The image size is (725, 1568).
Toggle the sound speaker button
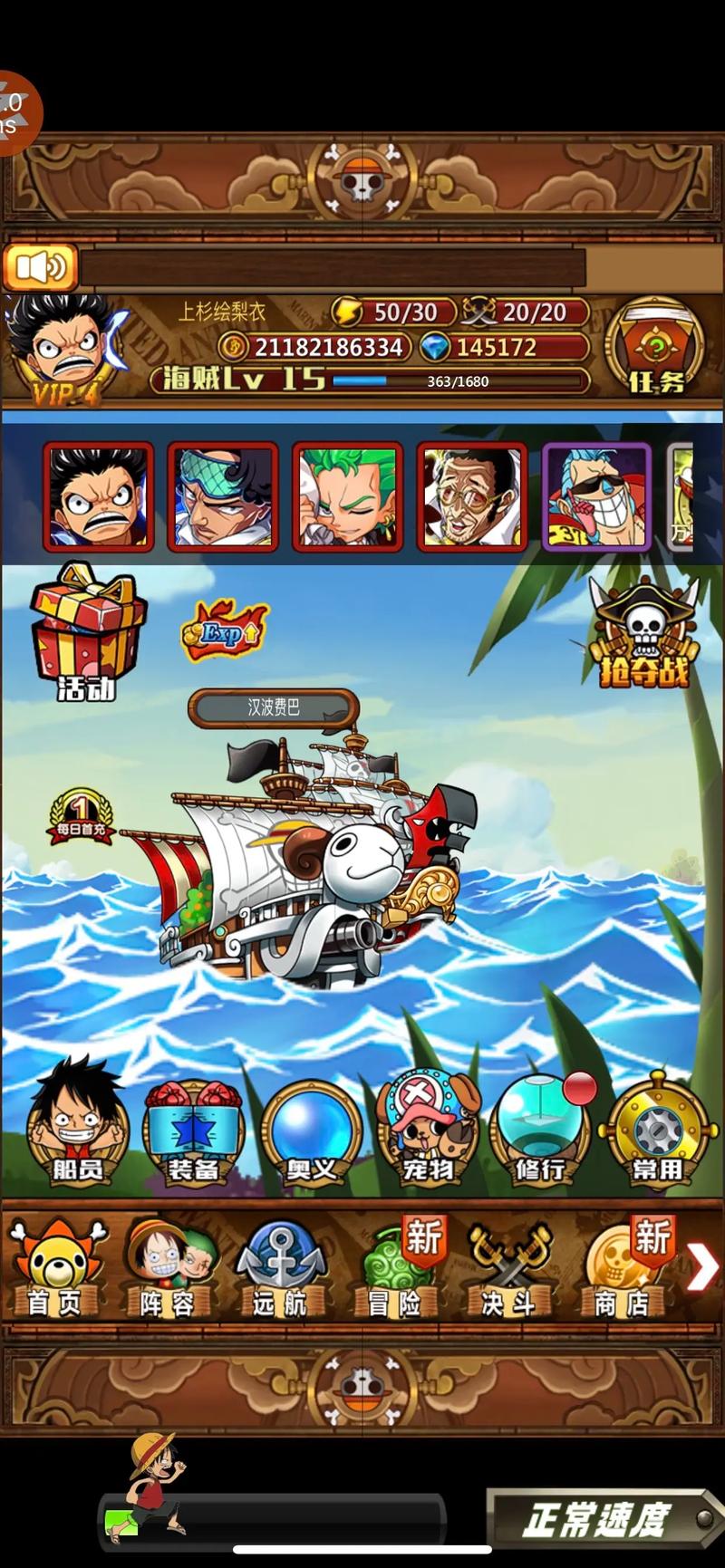(x=41, y=267)
